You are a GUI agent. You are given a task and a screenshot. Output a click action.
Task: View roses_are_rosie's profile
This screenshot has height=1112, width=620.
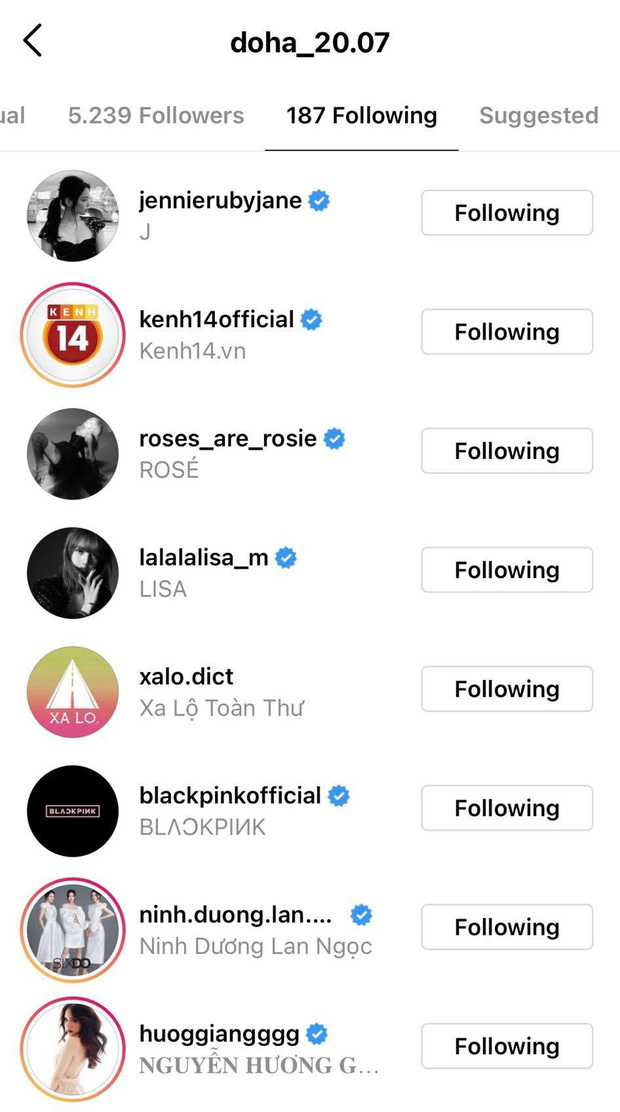[x=228, y=439]
